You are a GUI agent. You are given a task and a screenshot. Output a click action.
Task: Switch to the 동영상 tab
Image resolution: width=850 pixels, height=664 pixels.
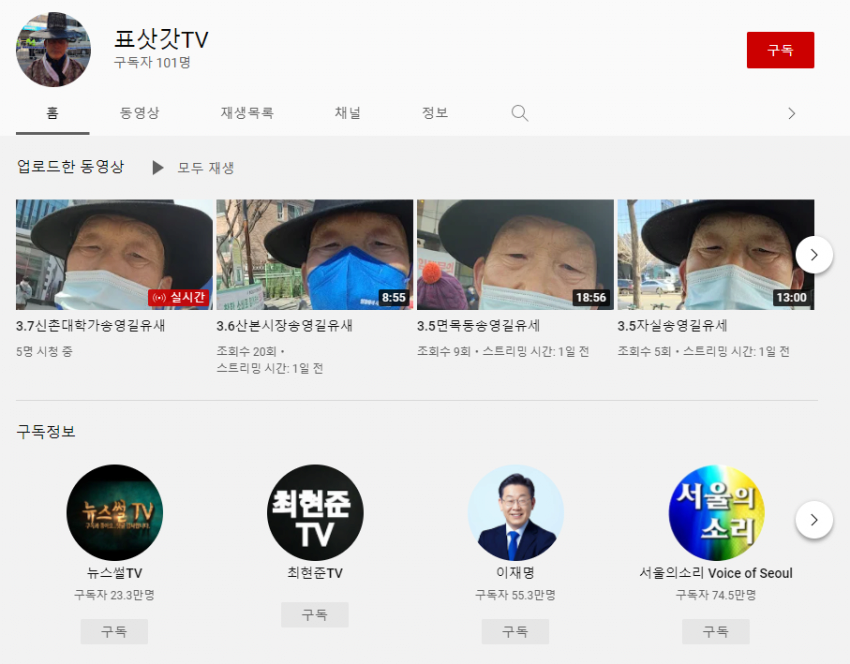click(x=139, y=113)
